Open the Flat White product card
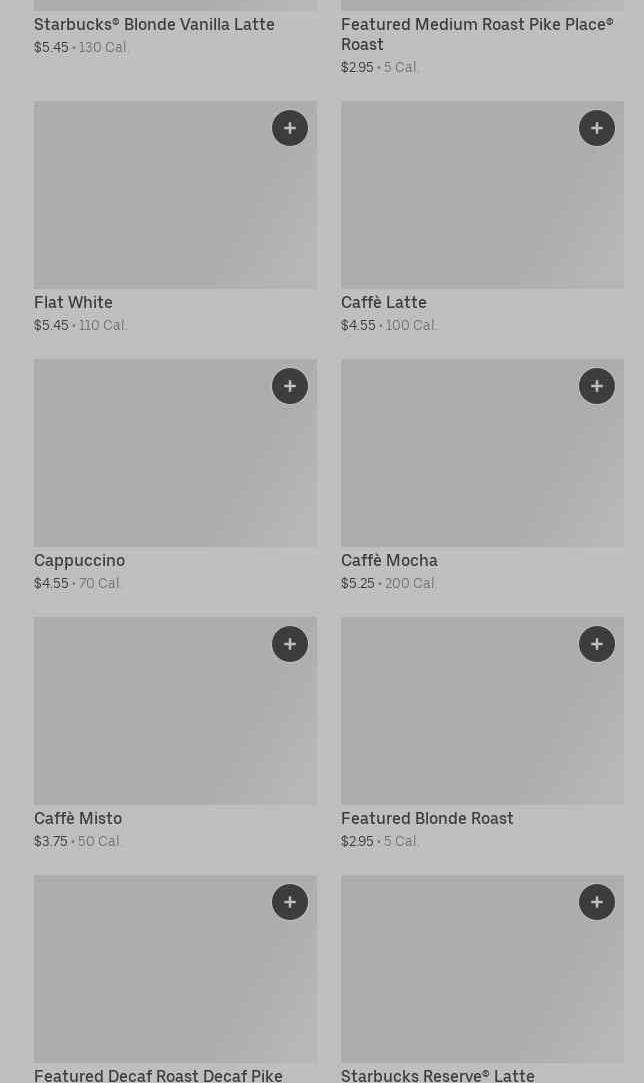 pyautogui.click(x=175, y=218)
